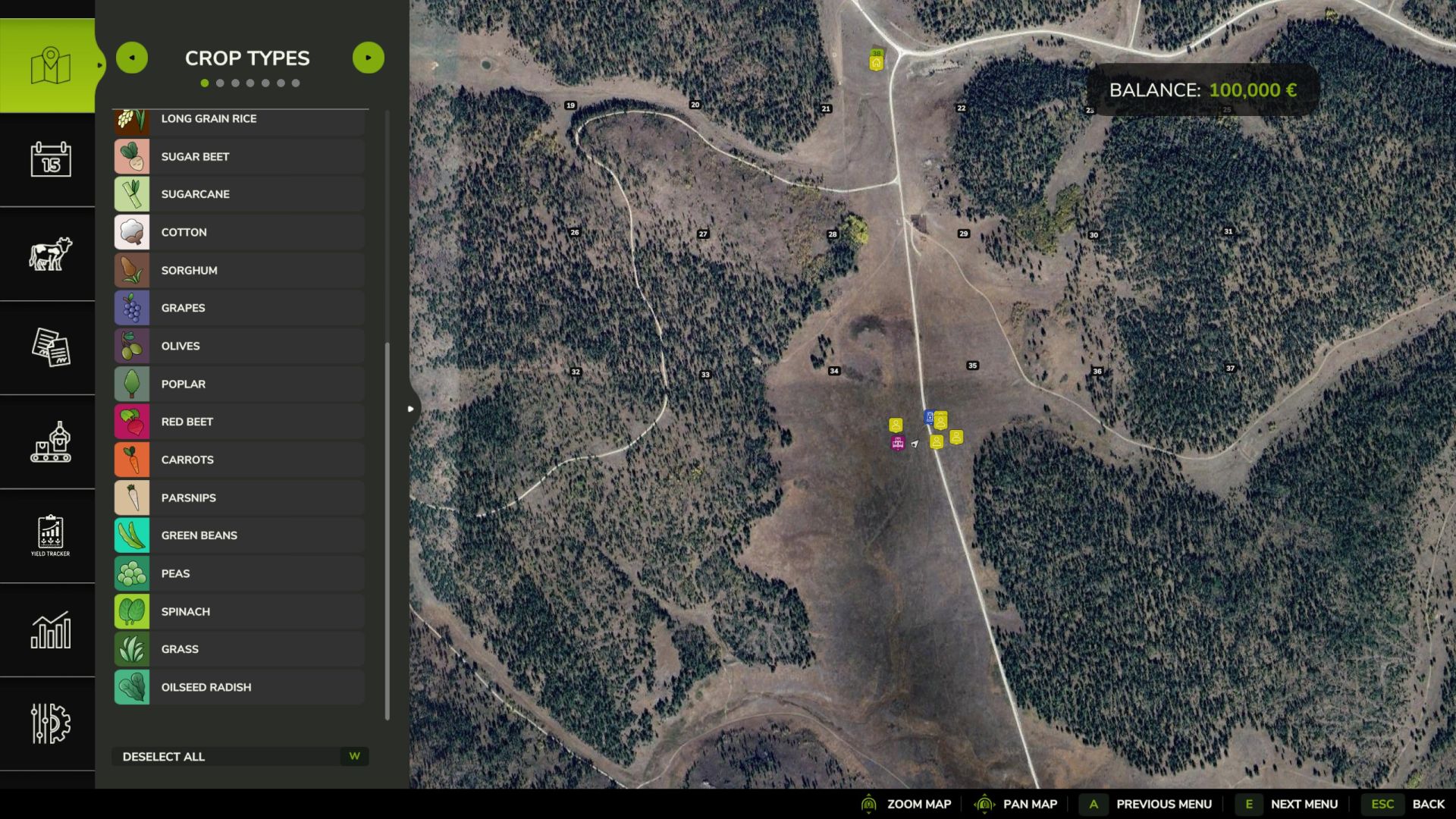Toggle Grapes crop filter

(x=240, y=308)
